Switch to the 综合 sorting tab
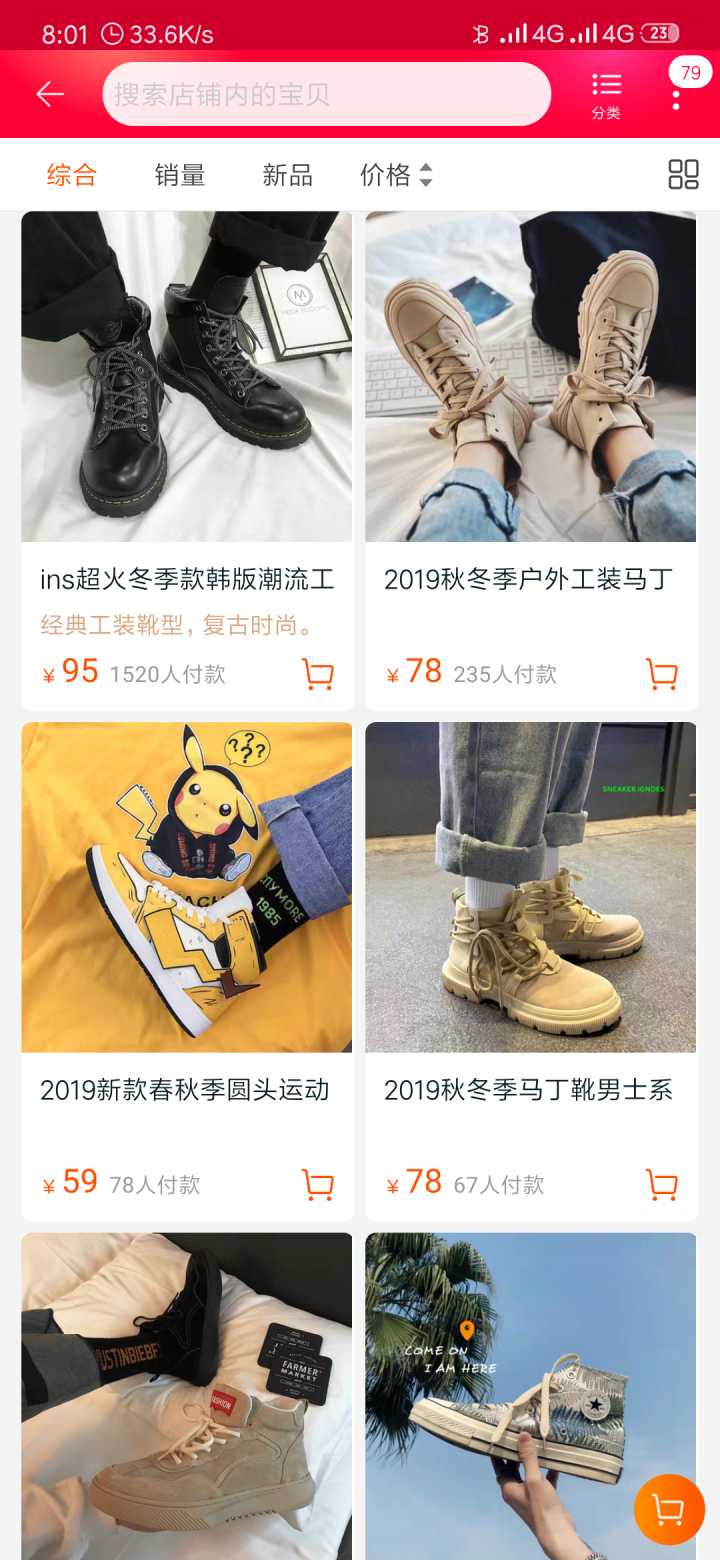This screenshot has width=720, height=1560. coord(72,175)
